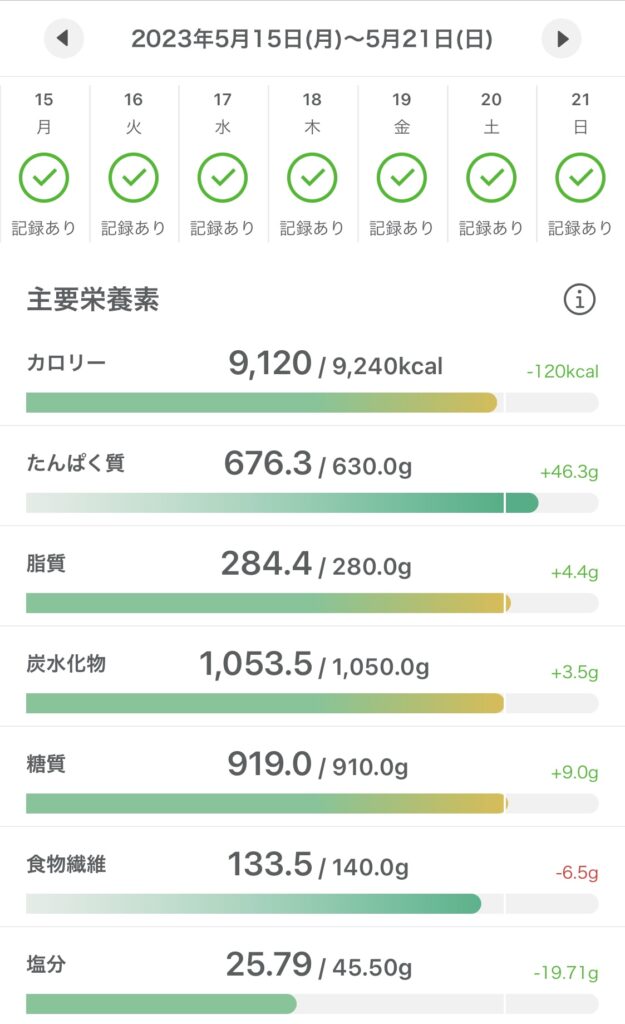Select Wednesday the 17th

coord(223,163)
